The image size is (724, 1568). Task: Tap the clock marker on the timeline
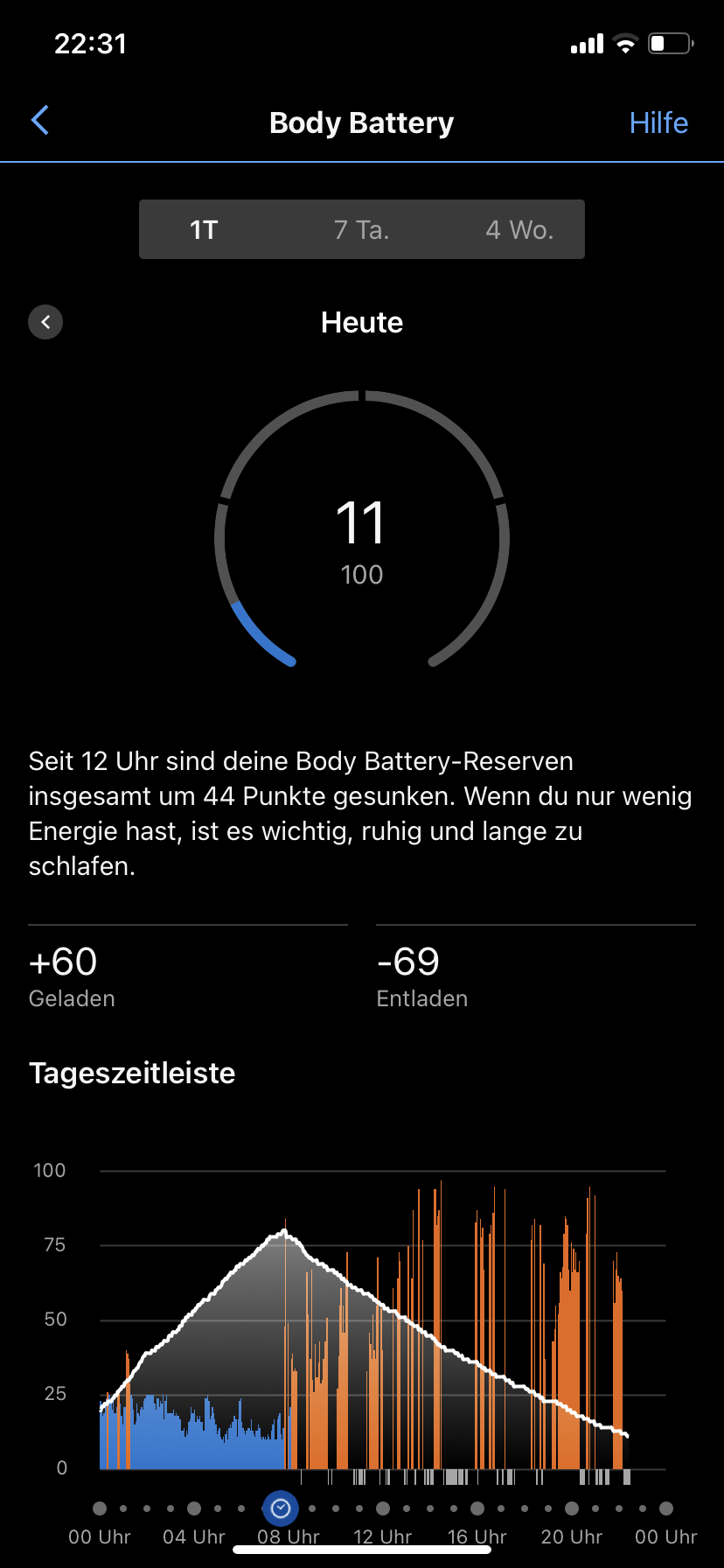(281, 1508)
